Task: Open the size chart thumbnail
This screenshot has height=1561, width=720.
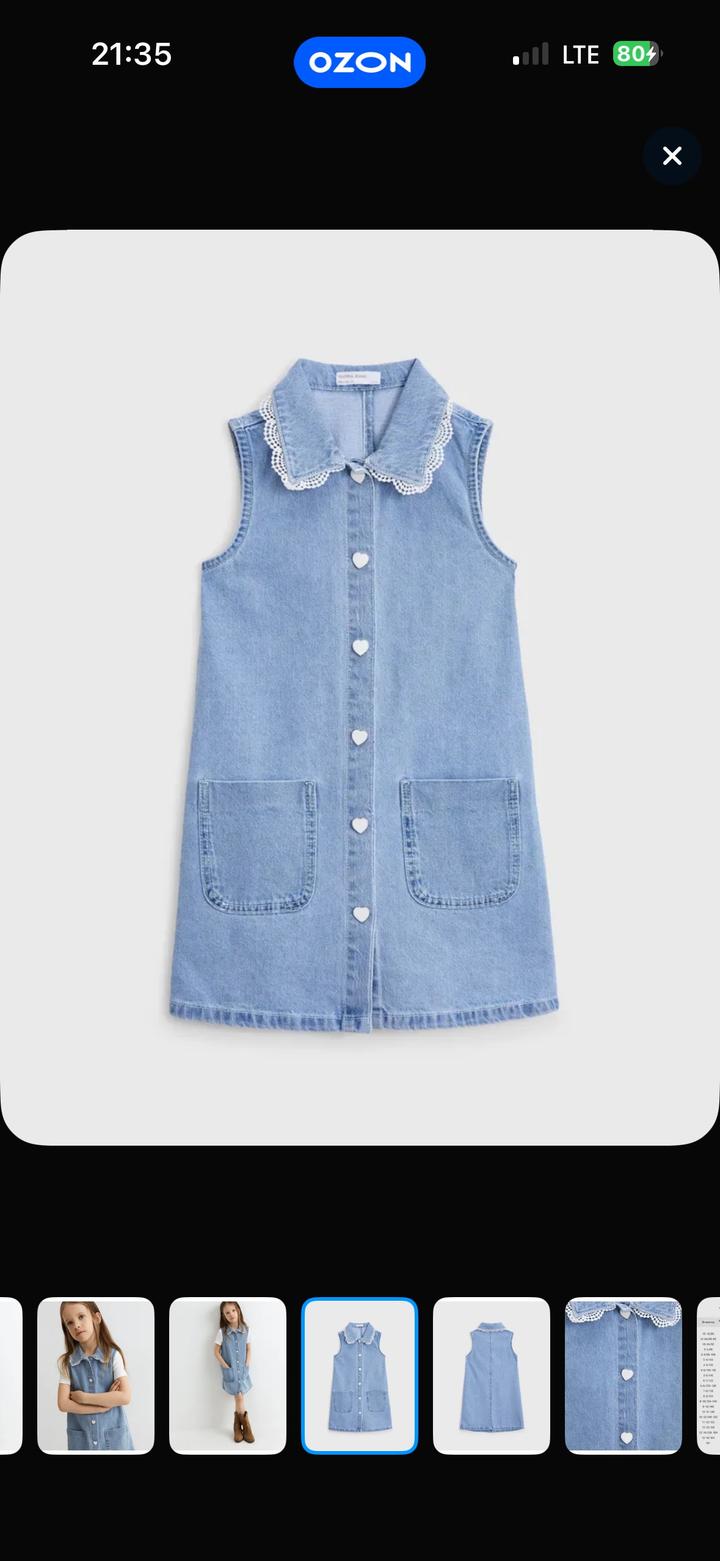Action: (708, 1375)
